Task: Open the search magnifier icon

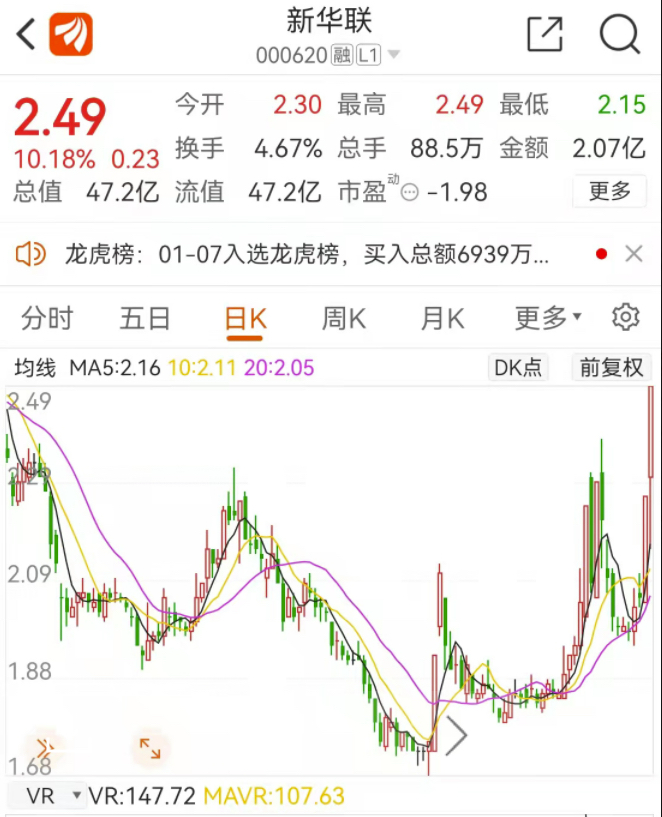Action: tap(619, 35)
